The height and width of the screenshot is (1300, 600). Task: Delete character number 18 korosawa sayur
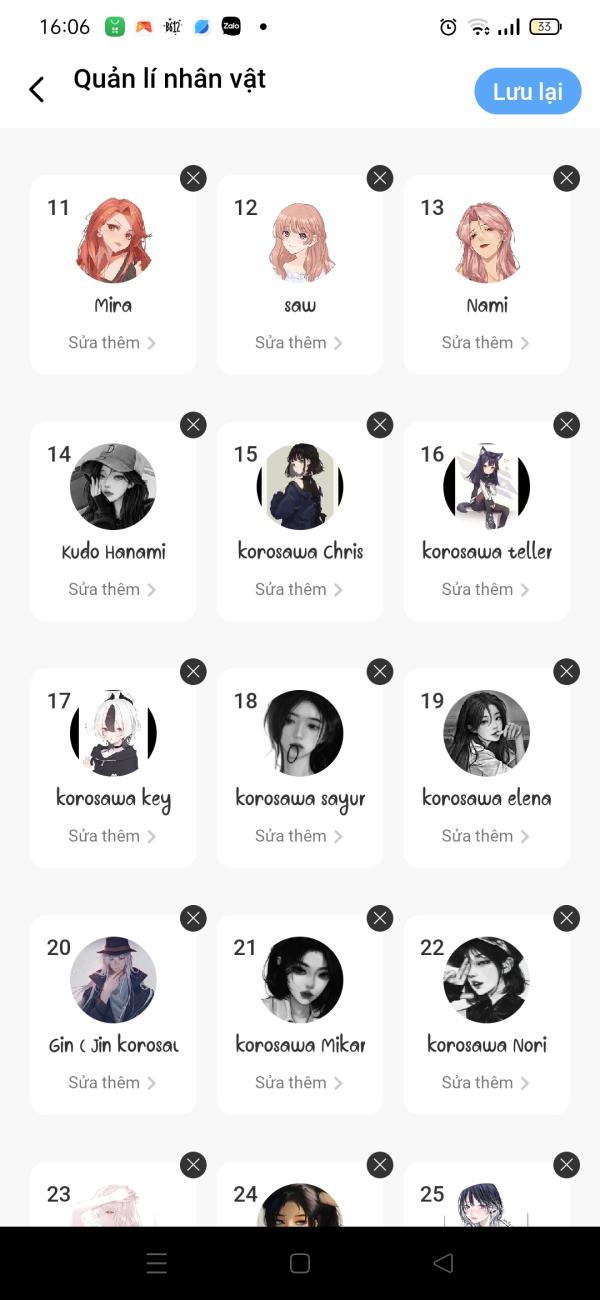click(x=380, y=672)
